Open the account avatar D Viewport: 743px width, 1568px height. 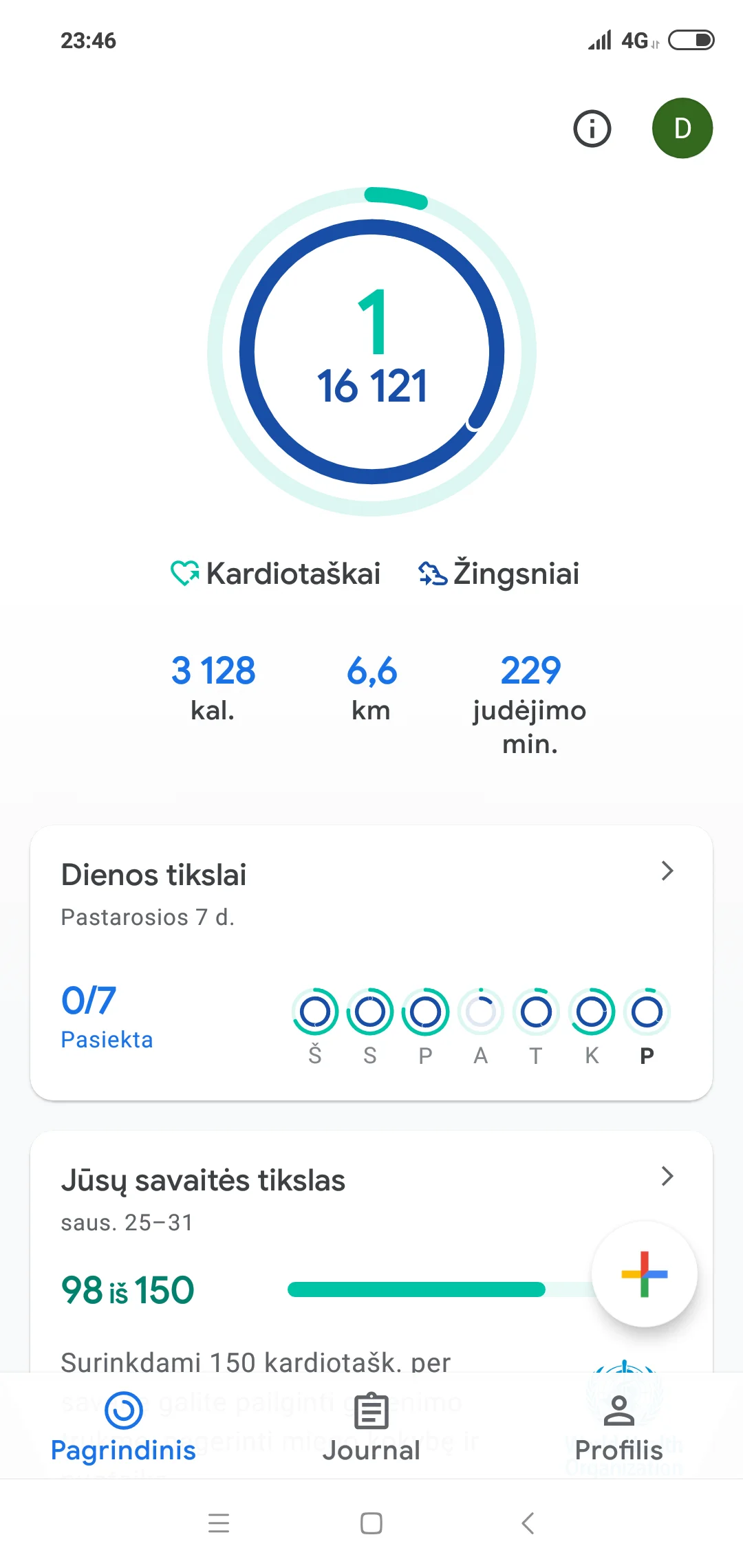tap(682, 129)
